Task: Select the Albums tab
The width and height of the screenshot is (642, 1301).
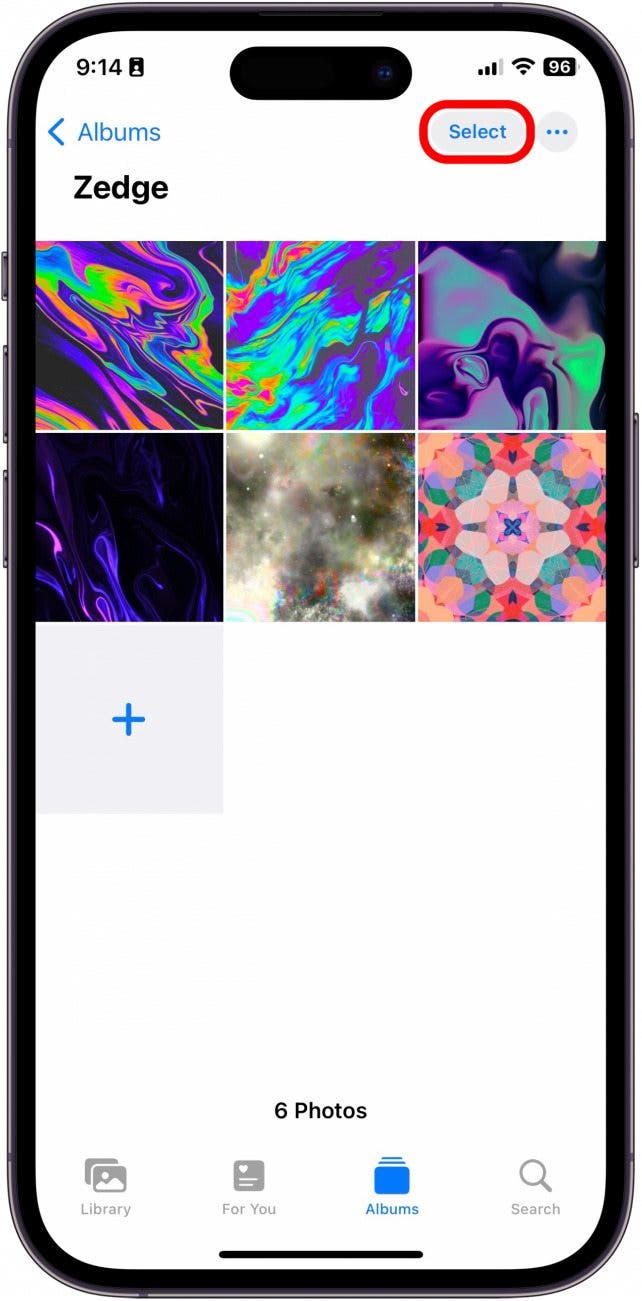Action: click(x=392, y=1187)
